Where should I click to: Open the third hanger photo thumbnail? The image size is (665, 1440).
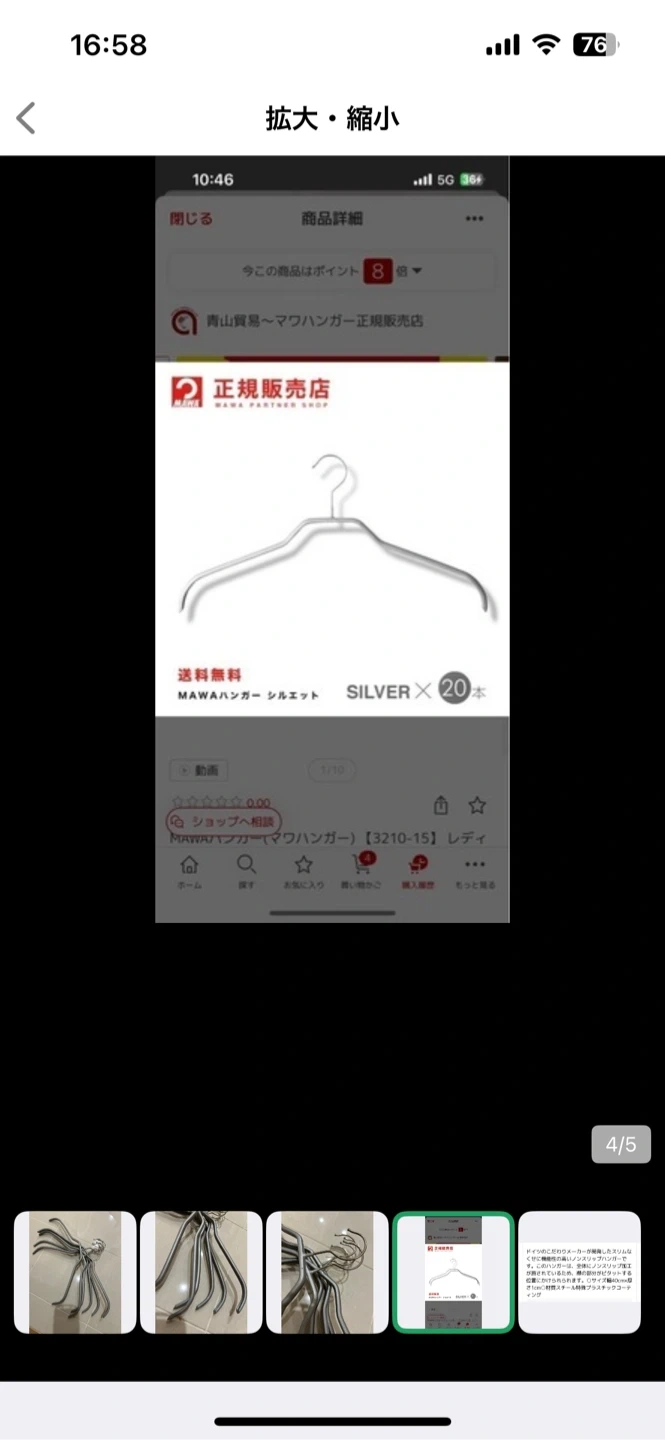coord(327,1272)
